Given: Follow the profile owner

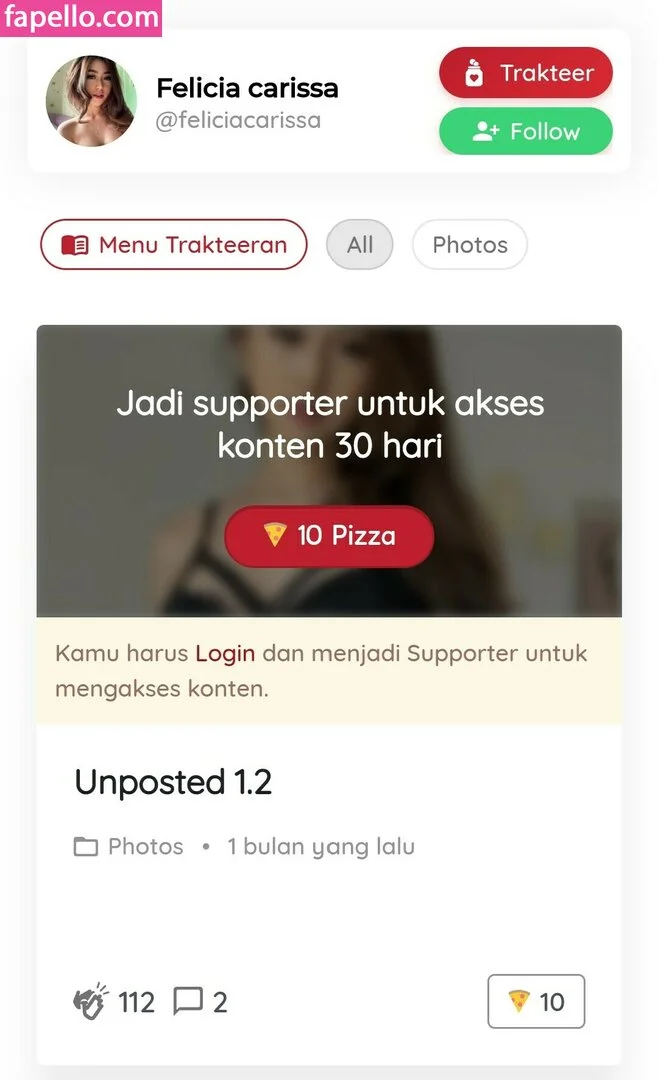Looking at the screenshot, I should [x=525, y=132].
